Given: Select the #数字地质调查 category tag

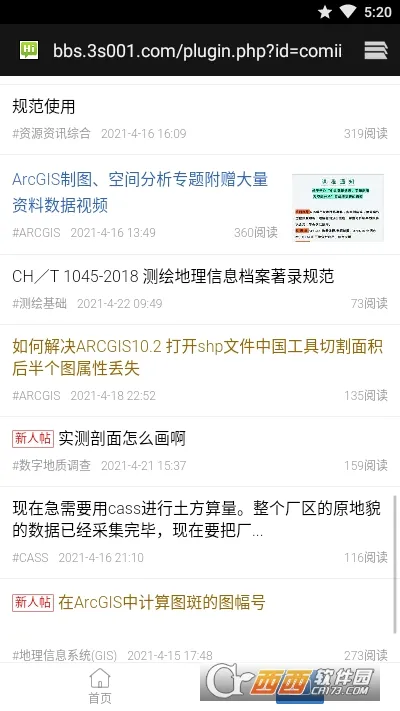Looking at the screenshot, I should pyautogui.click(x=51, y=465).
